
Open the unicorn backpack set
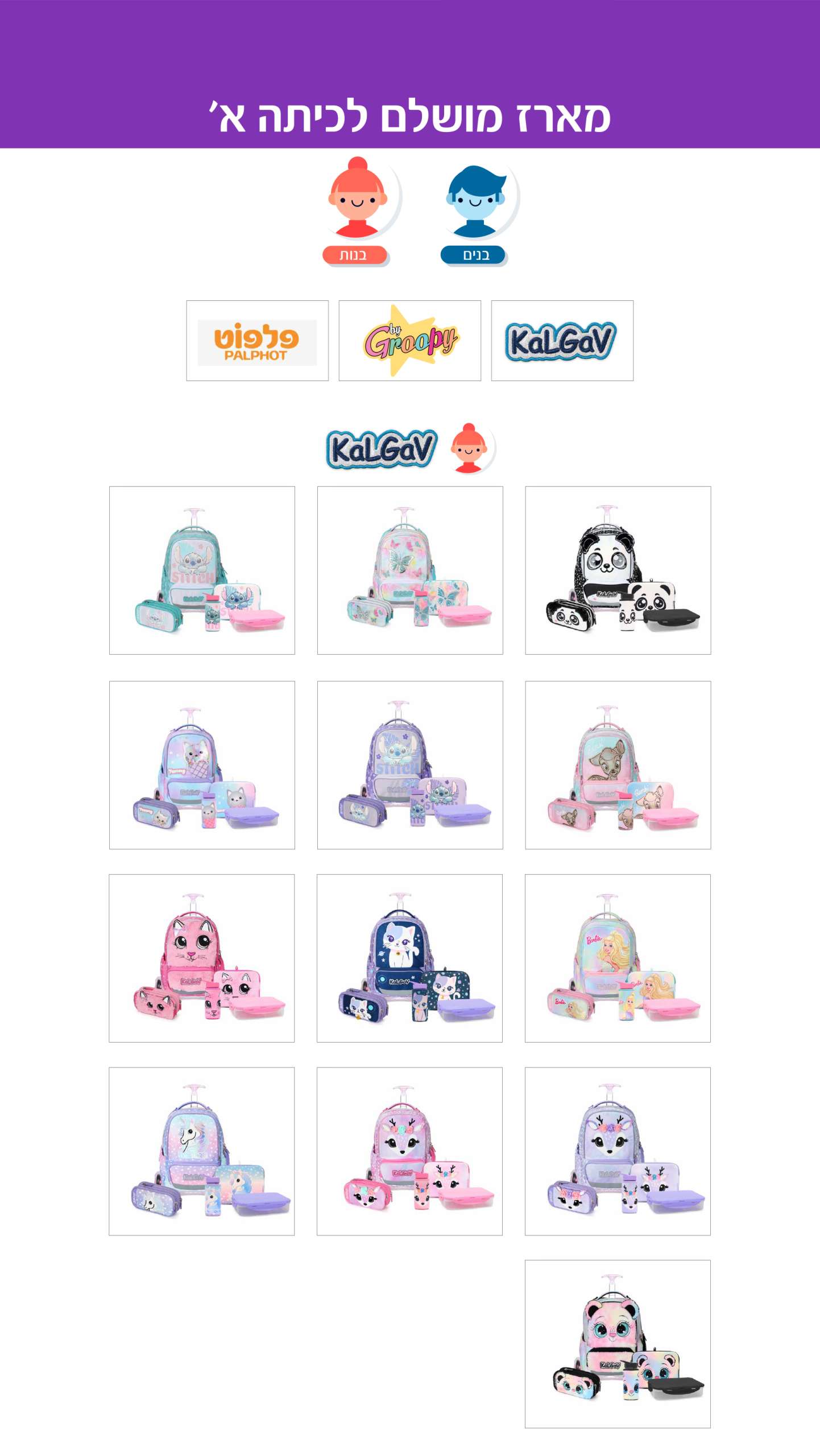202,1151
